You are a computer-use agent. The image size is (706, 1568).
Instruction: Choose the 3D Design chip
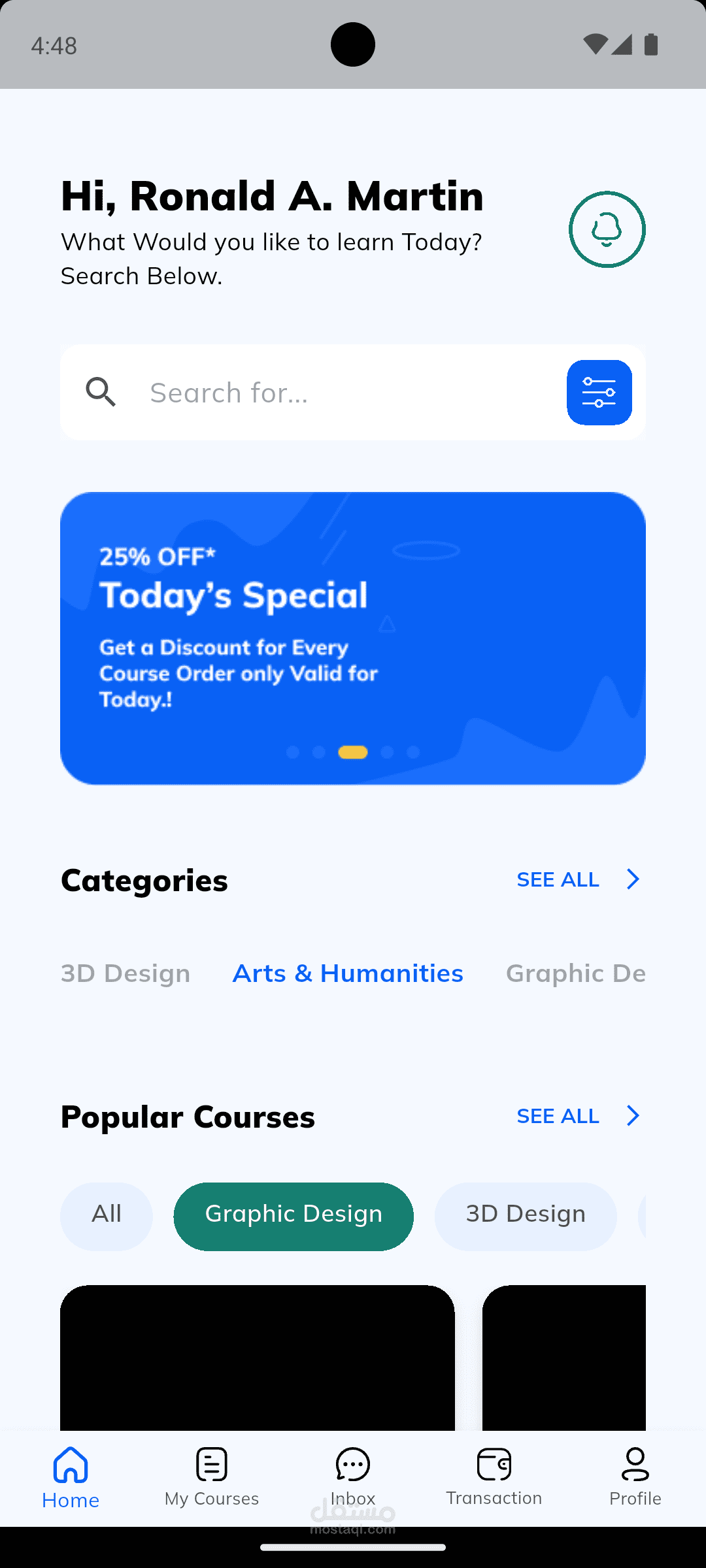coord(526,1216)
